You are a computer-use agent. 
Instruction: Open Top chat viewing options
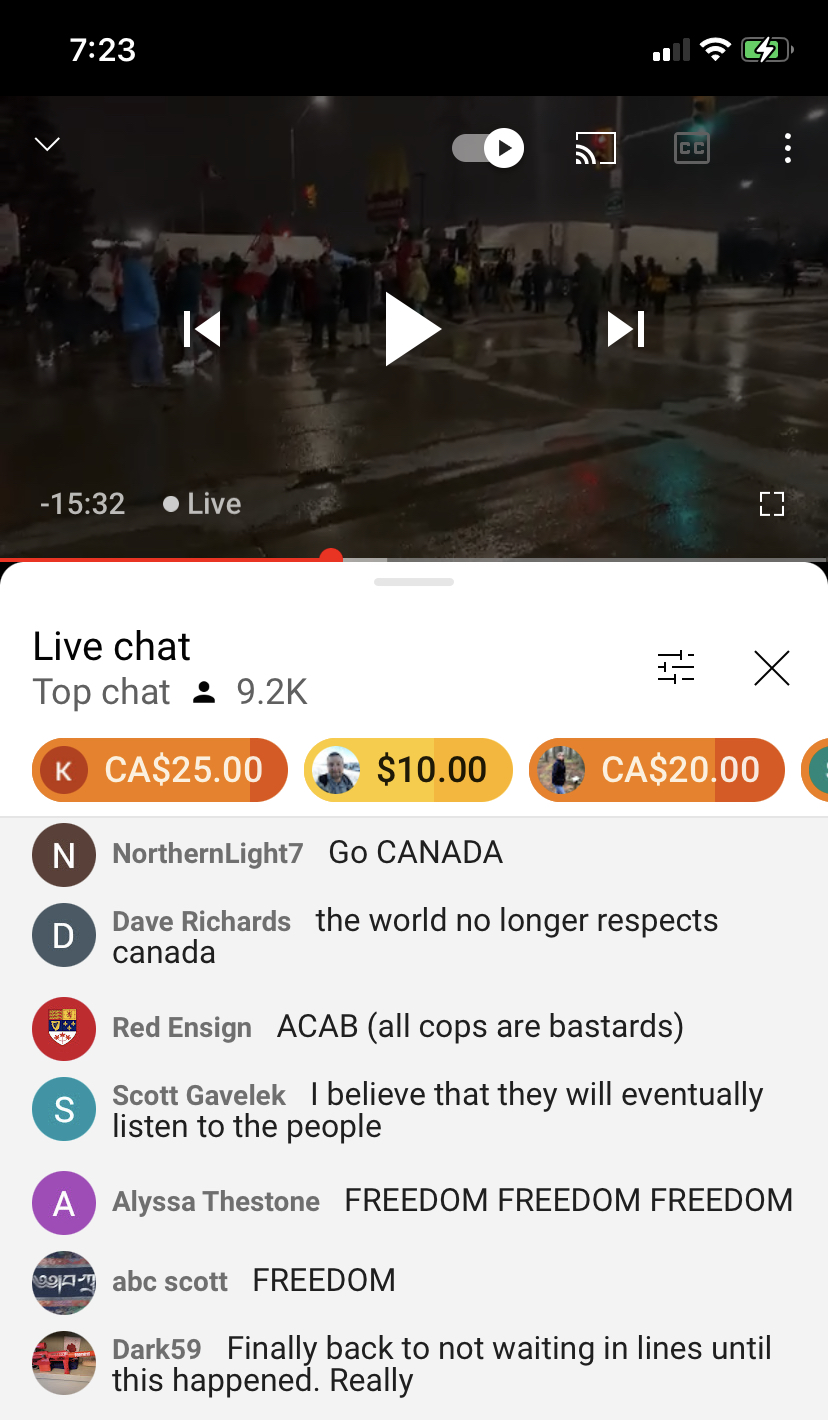[x=102, y=692]
